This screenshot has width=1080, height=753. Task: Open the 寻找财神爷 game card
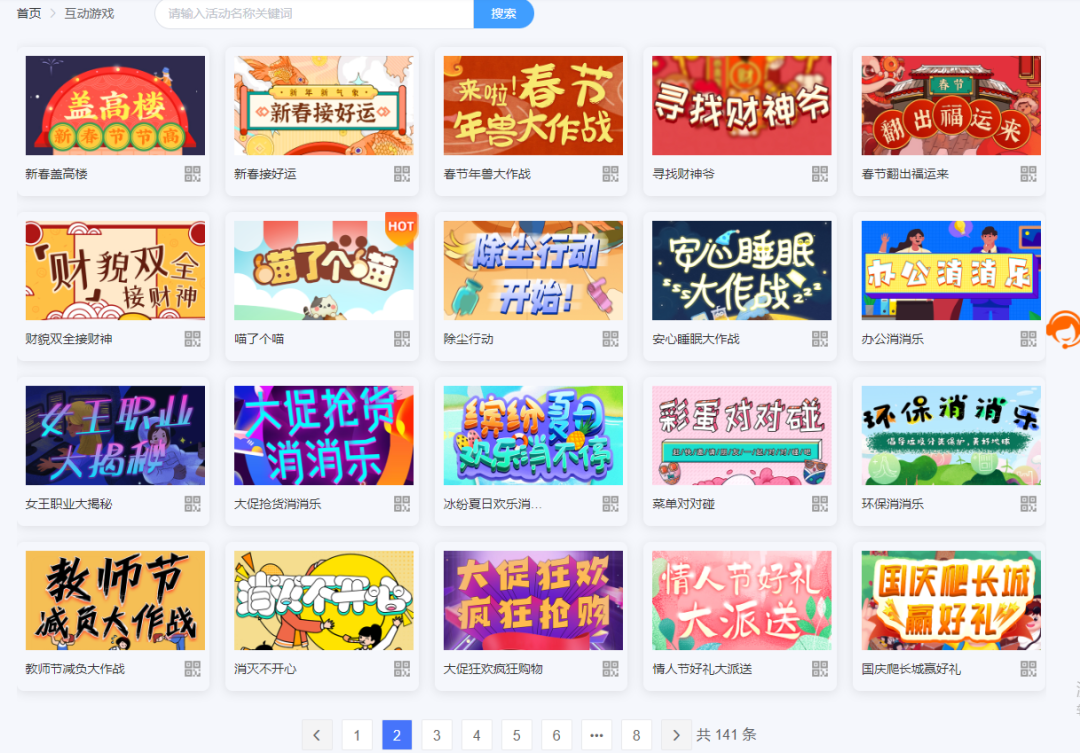[x=741, y=106]
